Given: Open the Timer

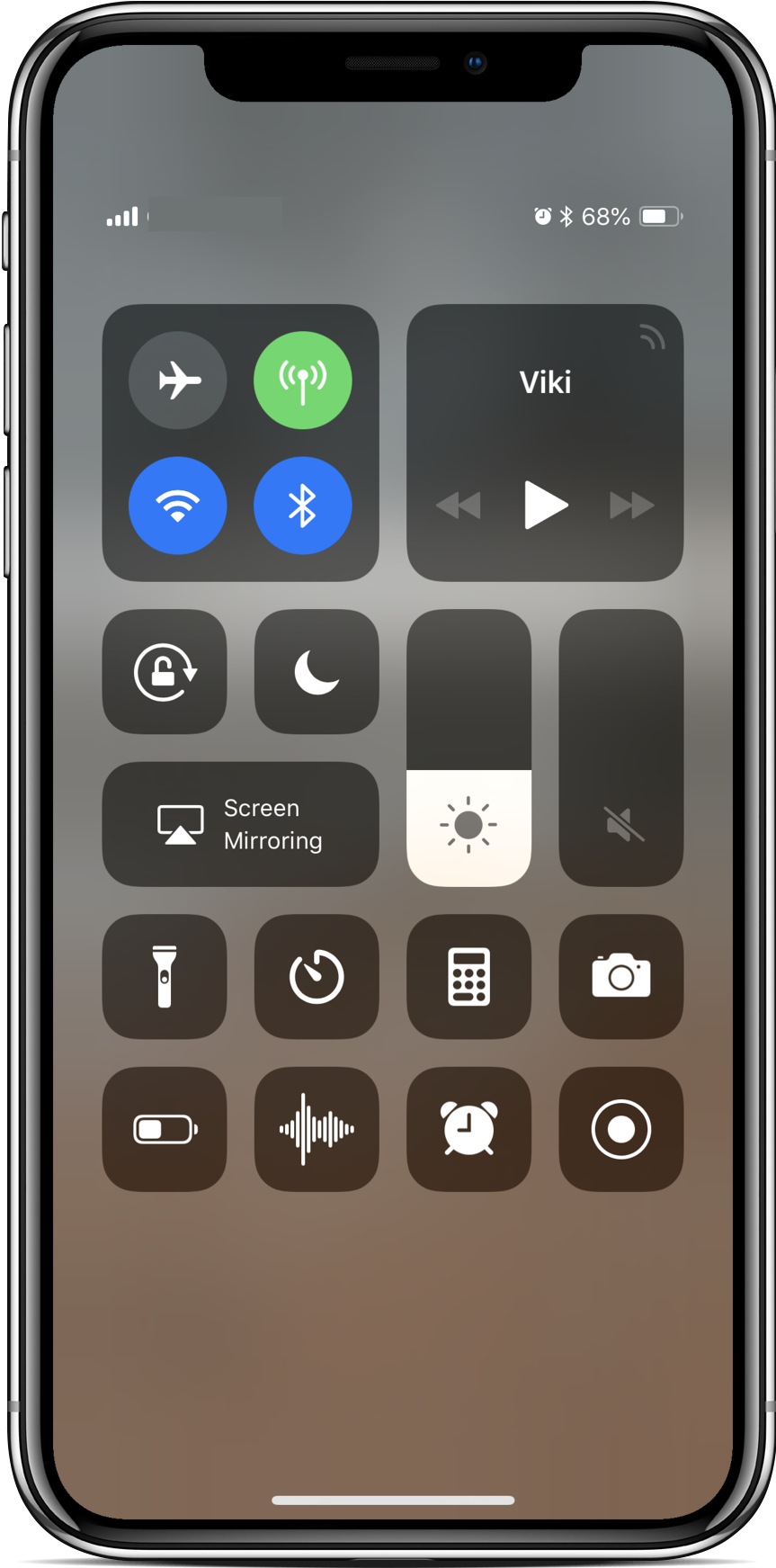Looking at the screenshot, I should coord(317,977).
